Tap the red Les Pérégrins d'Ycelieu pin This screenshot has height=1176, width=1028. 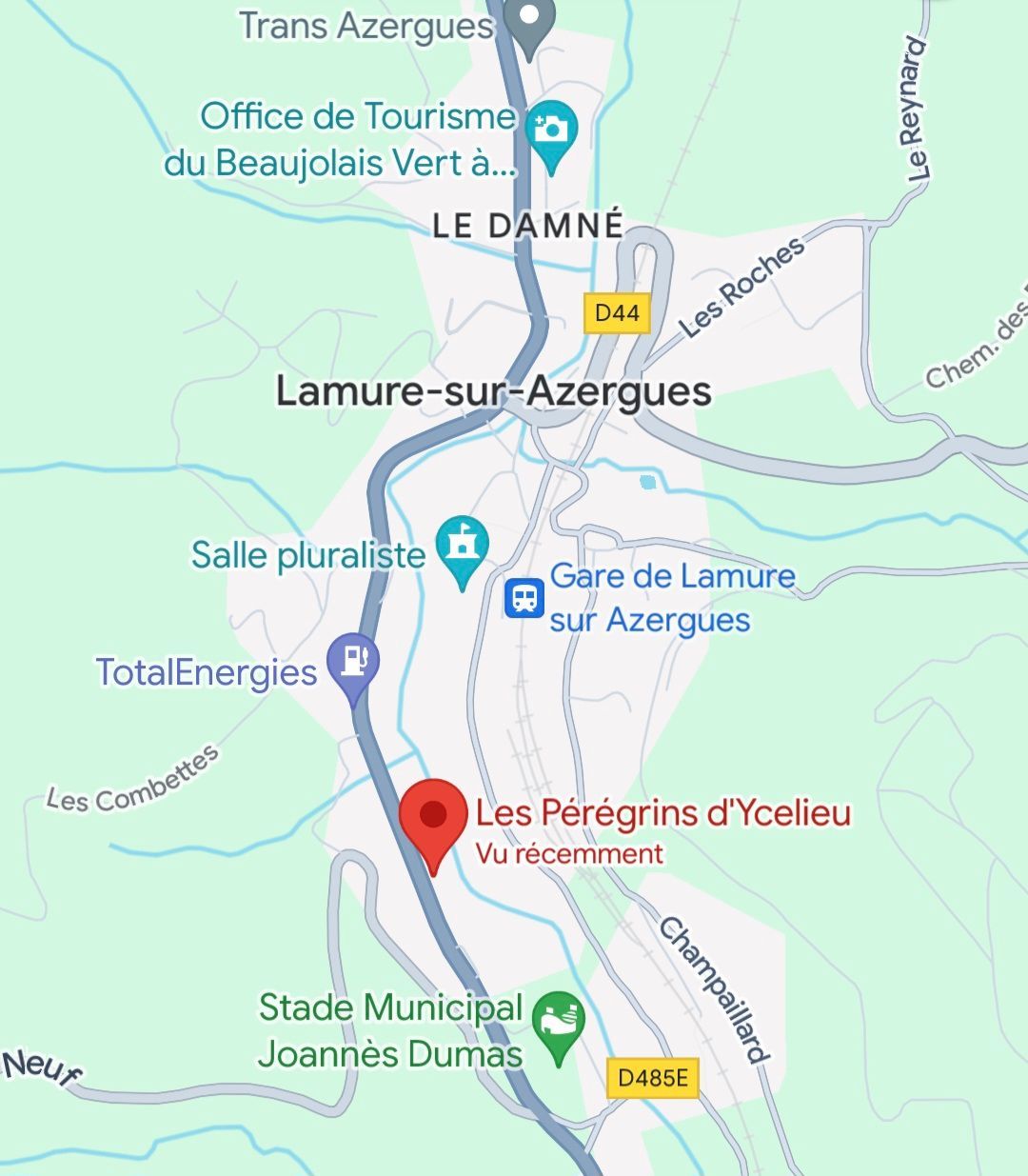[x=433, y=817]
